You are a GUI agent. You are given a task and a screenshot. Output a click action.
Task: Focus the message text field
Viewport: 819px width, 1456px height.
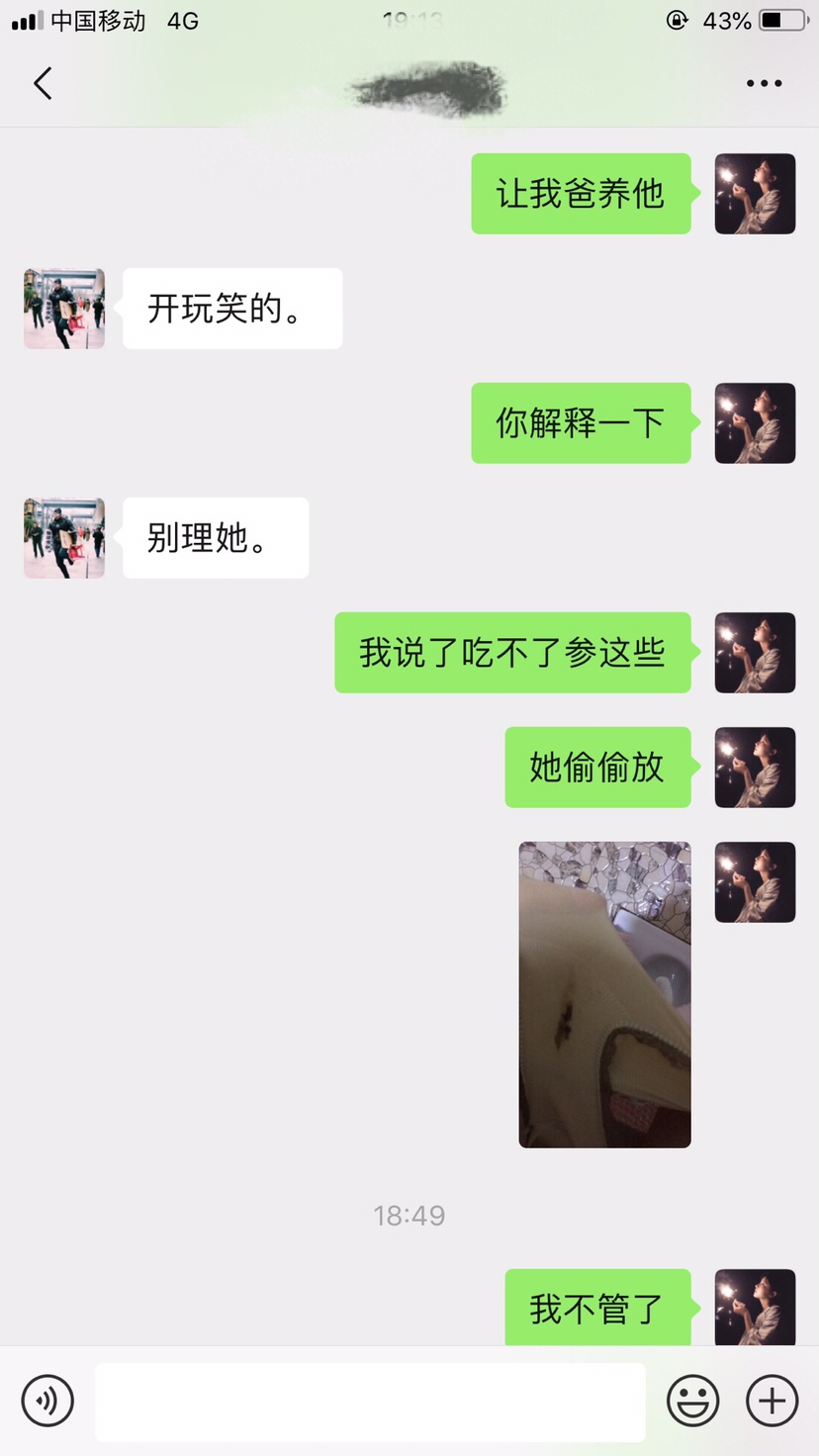point(370,1402)
